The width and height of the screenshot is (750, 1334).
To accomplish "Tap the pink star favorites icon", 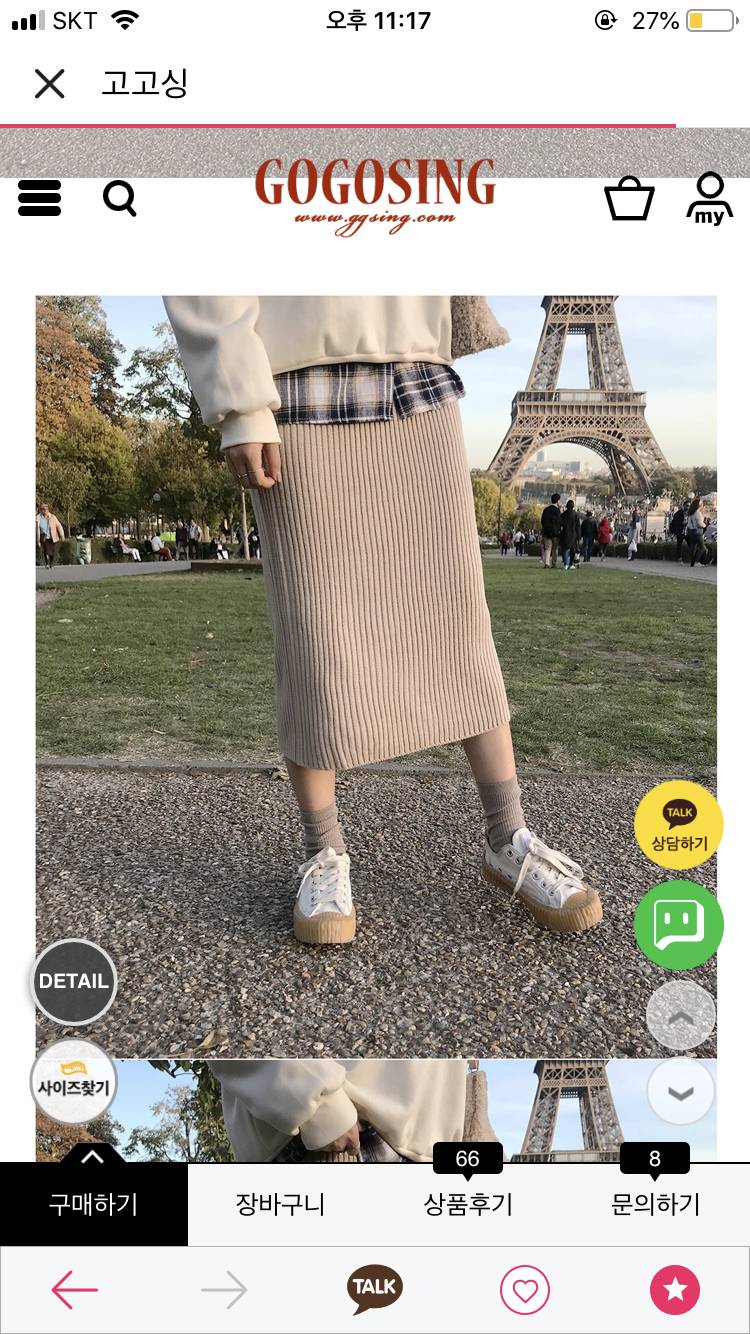I will coord(675,1290).
